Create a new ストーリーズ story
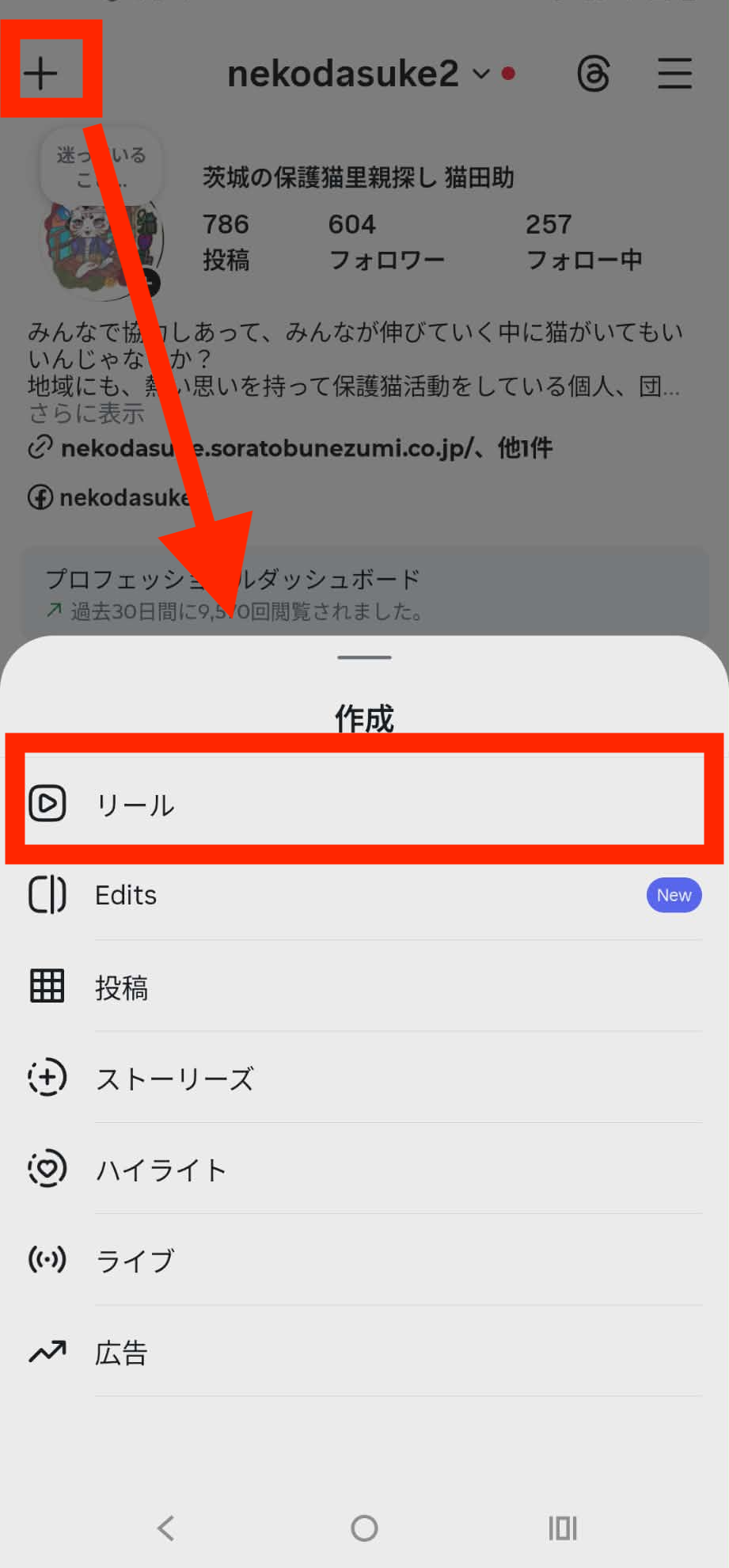Viewport: 729px width, 1568px height. [x=174, y=1079]
